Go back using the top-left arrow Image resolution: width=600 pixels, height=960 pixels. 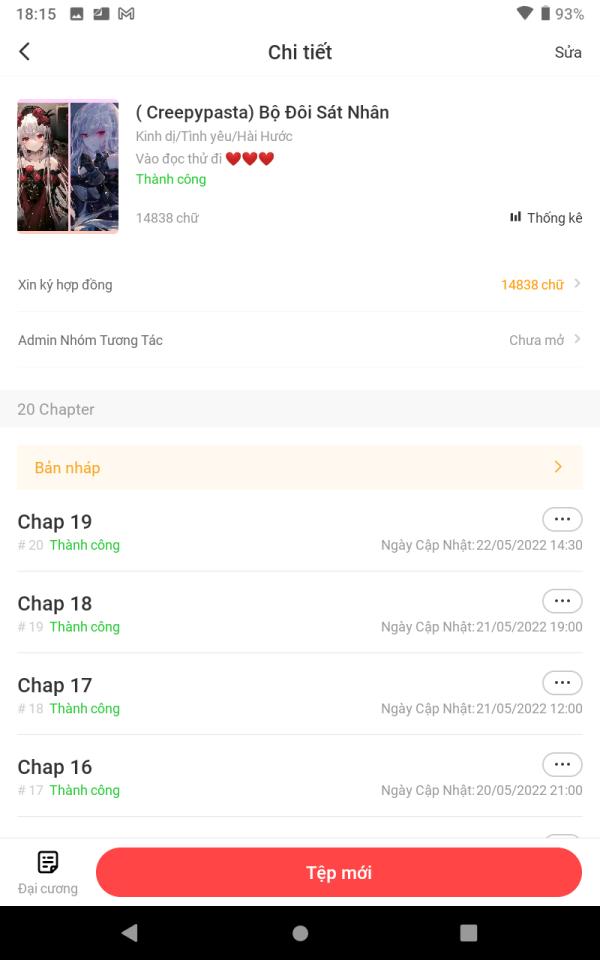pos(25,52)
